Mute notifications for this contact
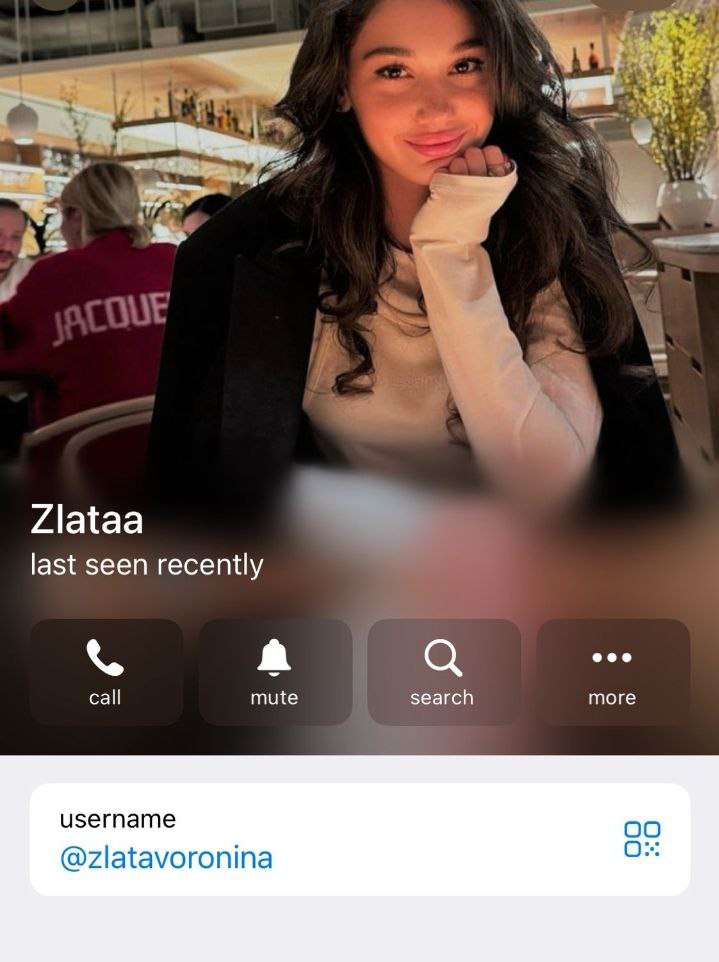 coord(275,672)
